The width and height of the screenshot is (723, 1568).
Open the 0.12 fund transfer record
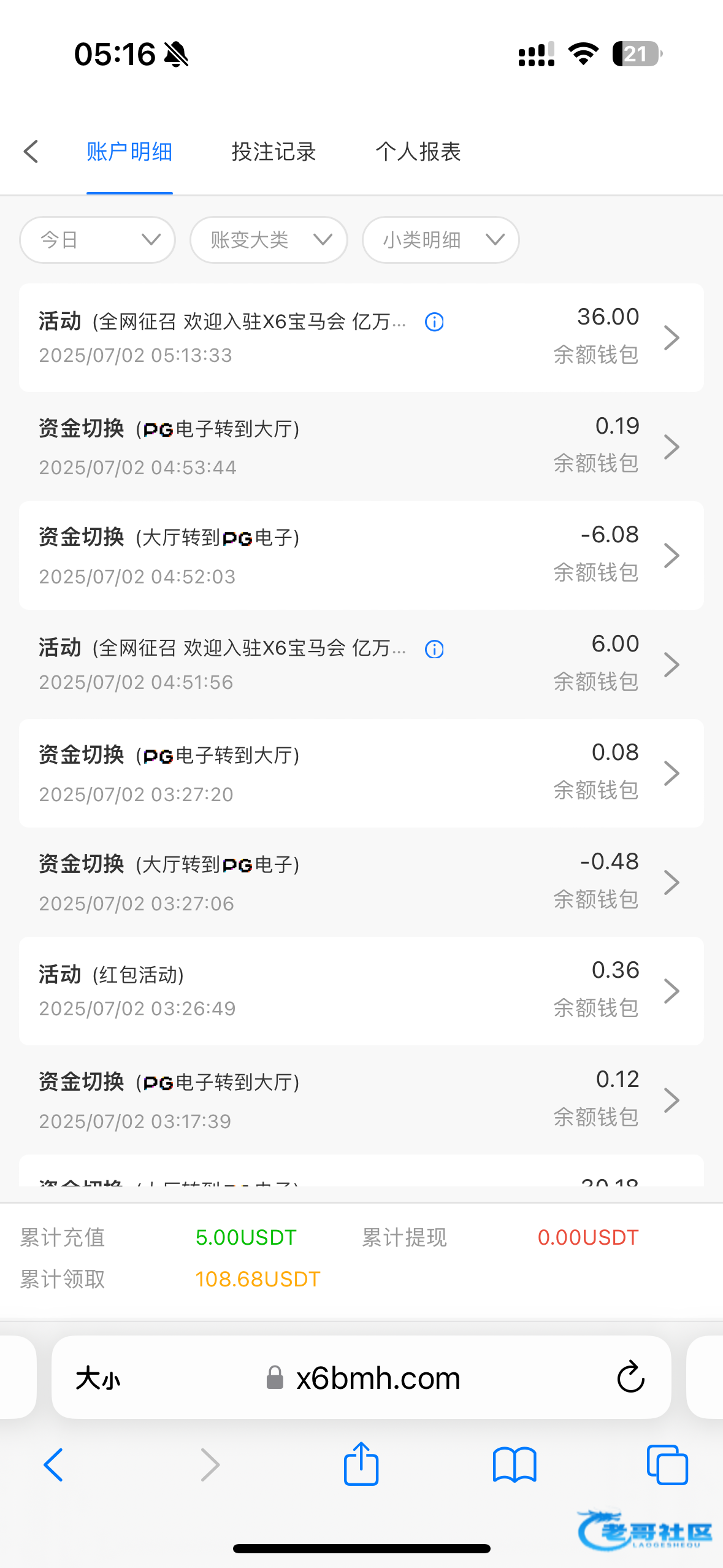(x=361, y=1100)
